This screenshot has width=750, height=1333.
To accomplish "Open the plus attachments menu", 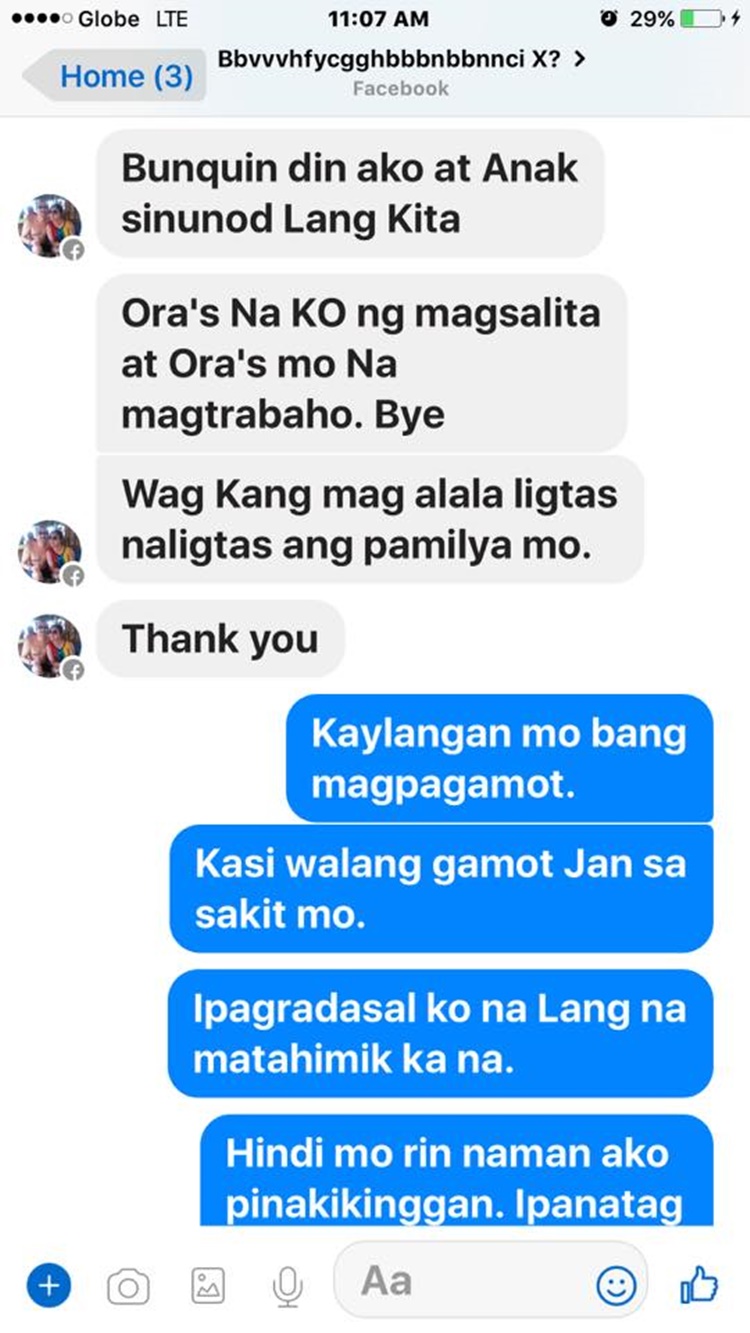I will 48,1283.
